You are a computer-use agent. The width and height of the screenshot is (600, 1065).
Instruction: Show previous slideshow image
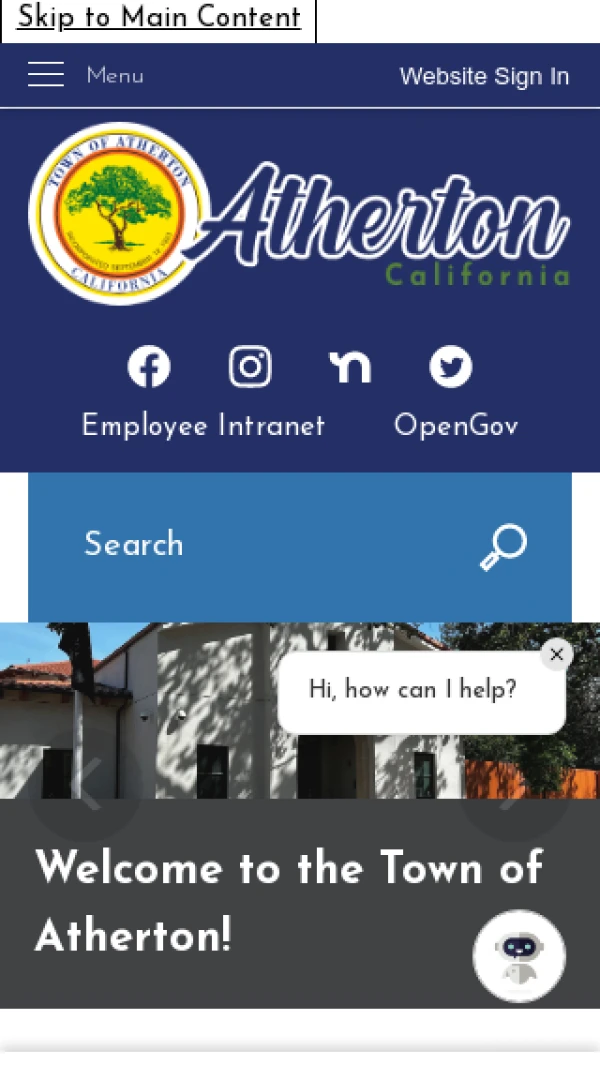(85, 785)
